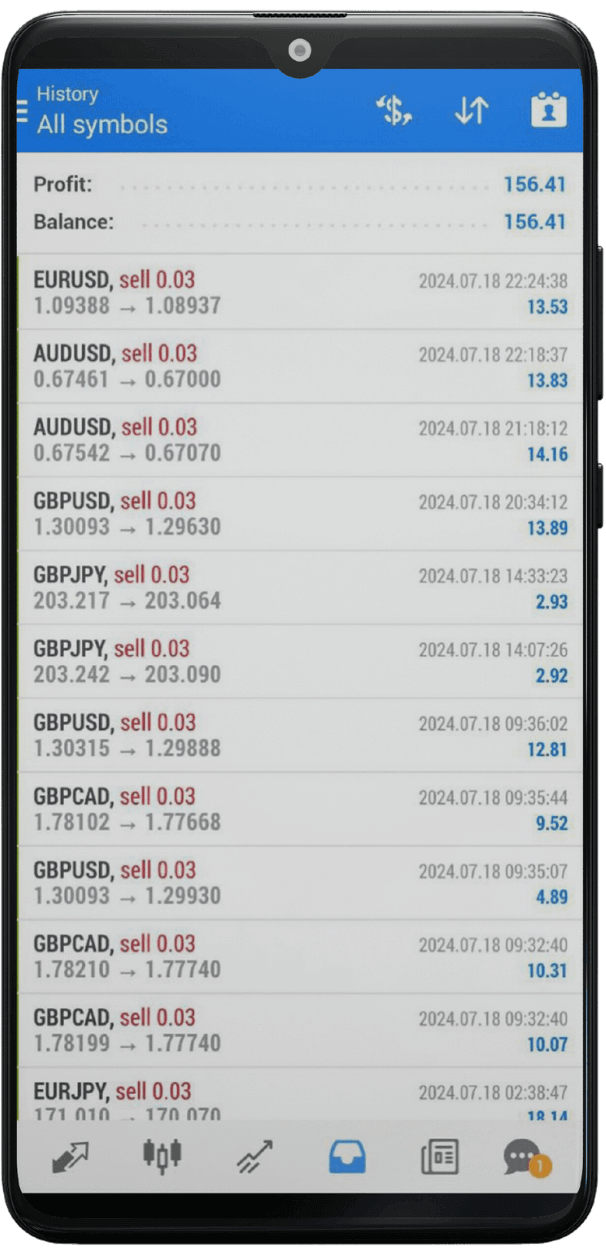This screenshot has width=606, height=1250.
Task: Switch to the Quotes tab
Action: point(70,1158)
